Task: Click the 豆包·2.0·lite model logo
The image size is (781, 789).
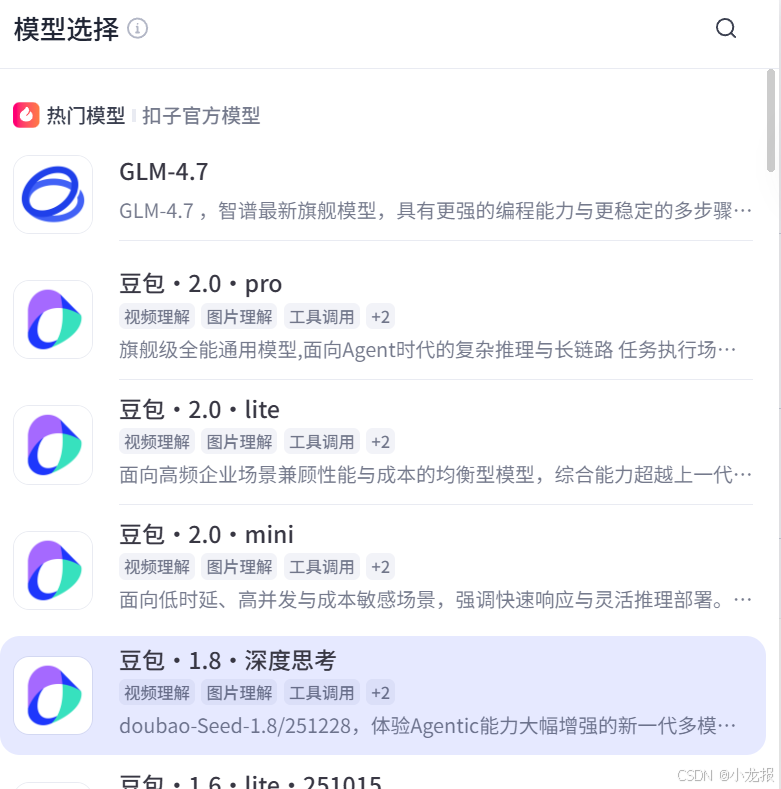Action: [52, 445]
